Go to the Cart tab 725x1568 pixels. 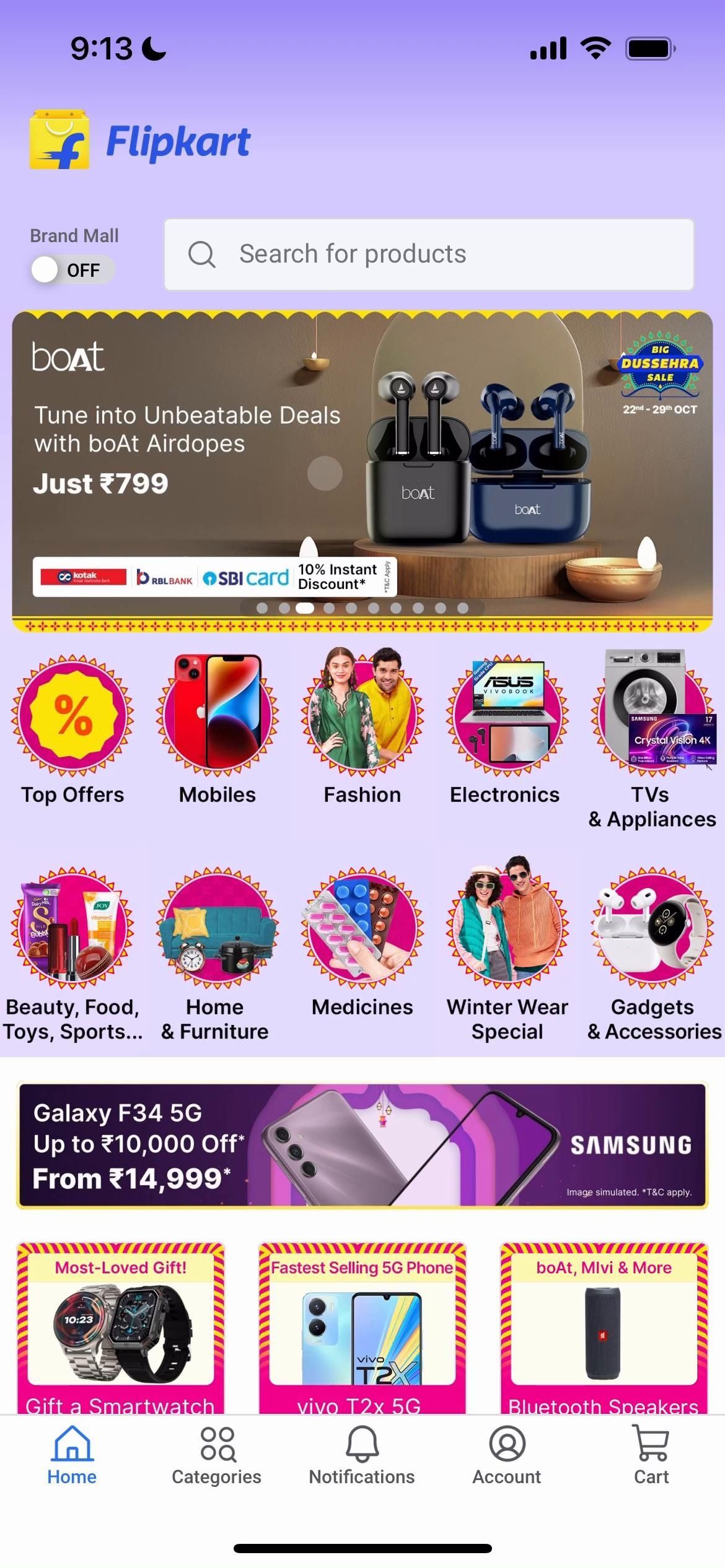pyautogui.click(x=651, y=1455)
